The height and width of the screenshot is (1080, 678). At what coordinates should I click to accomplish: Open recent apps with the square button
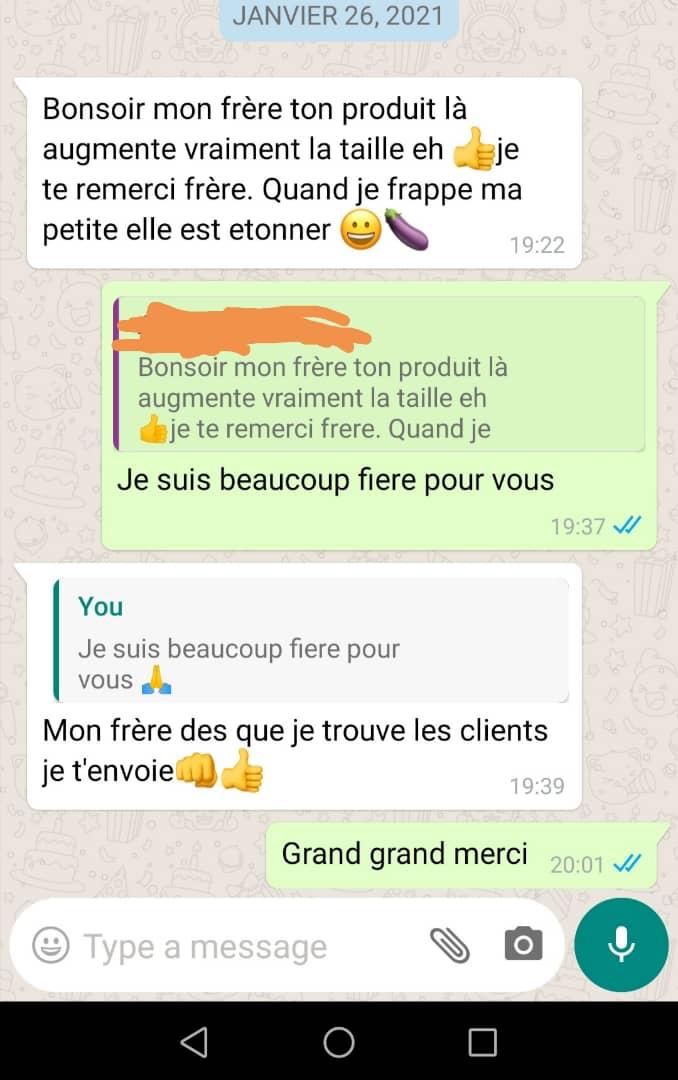click(483, 1042)
